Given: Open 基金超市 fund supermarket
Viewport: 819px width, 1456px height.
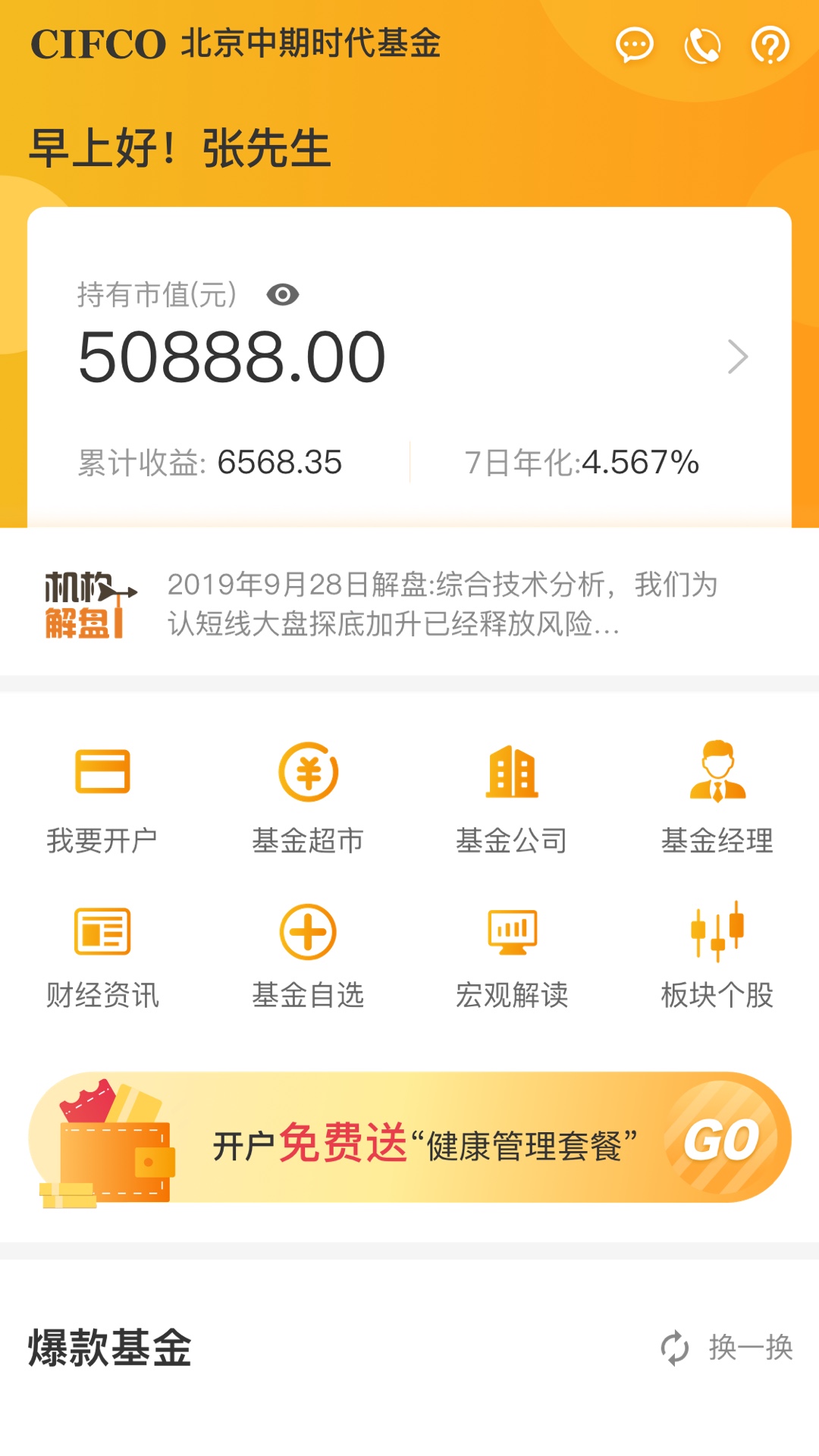Looking at the screenshot, I should point(308,796).
